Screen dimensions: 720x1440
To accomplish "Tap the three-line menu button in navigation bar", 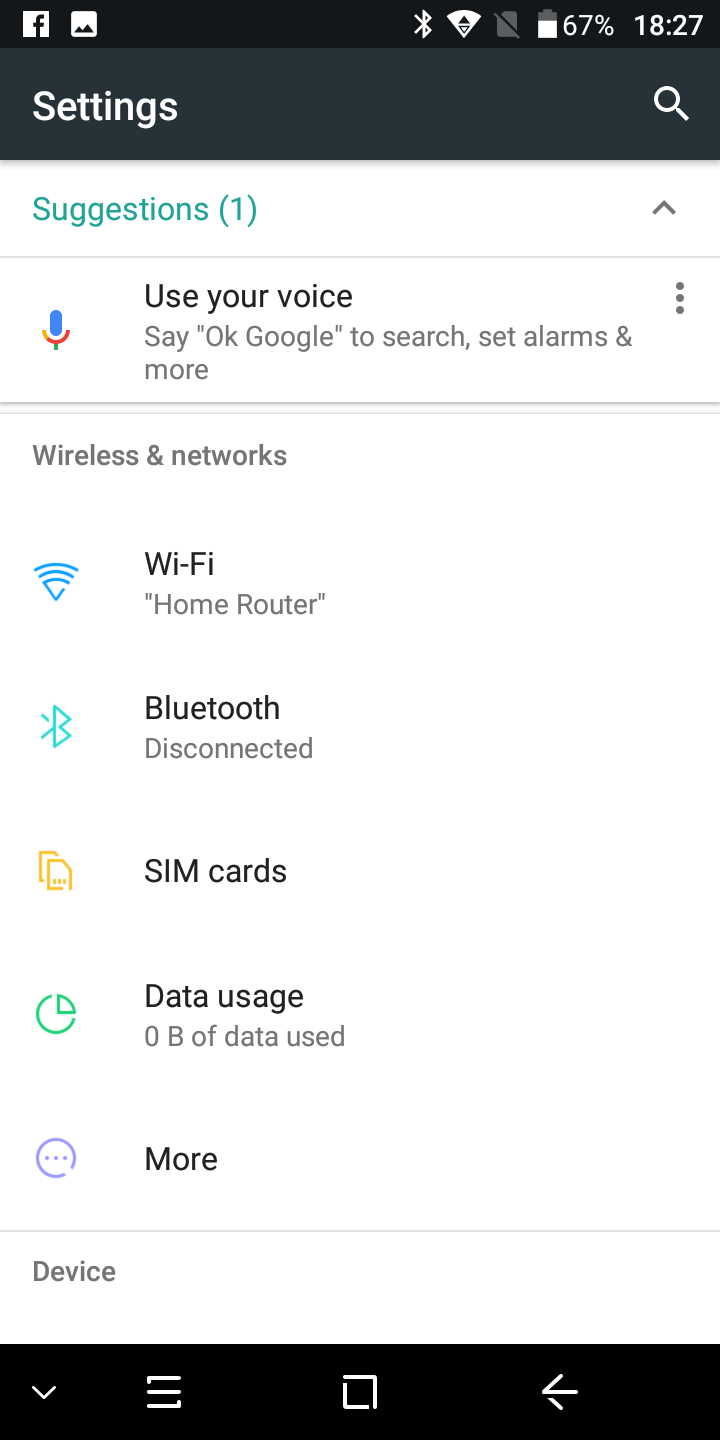I will tap(164, 1392).
